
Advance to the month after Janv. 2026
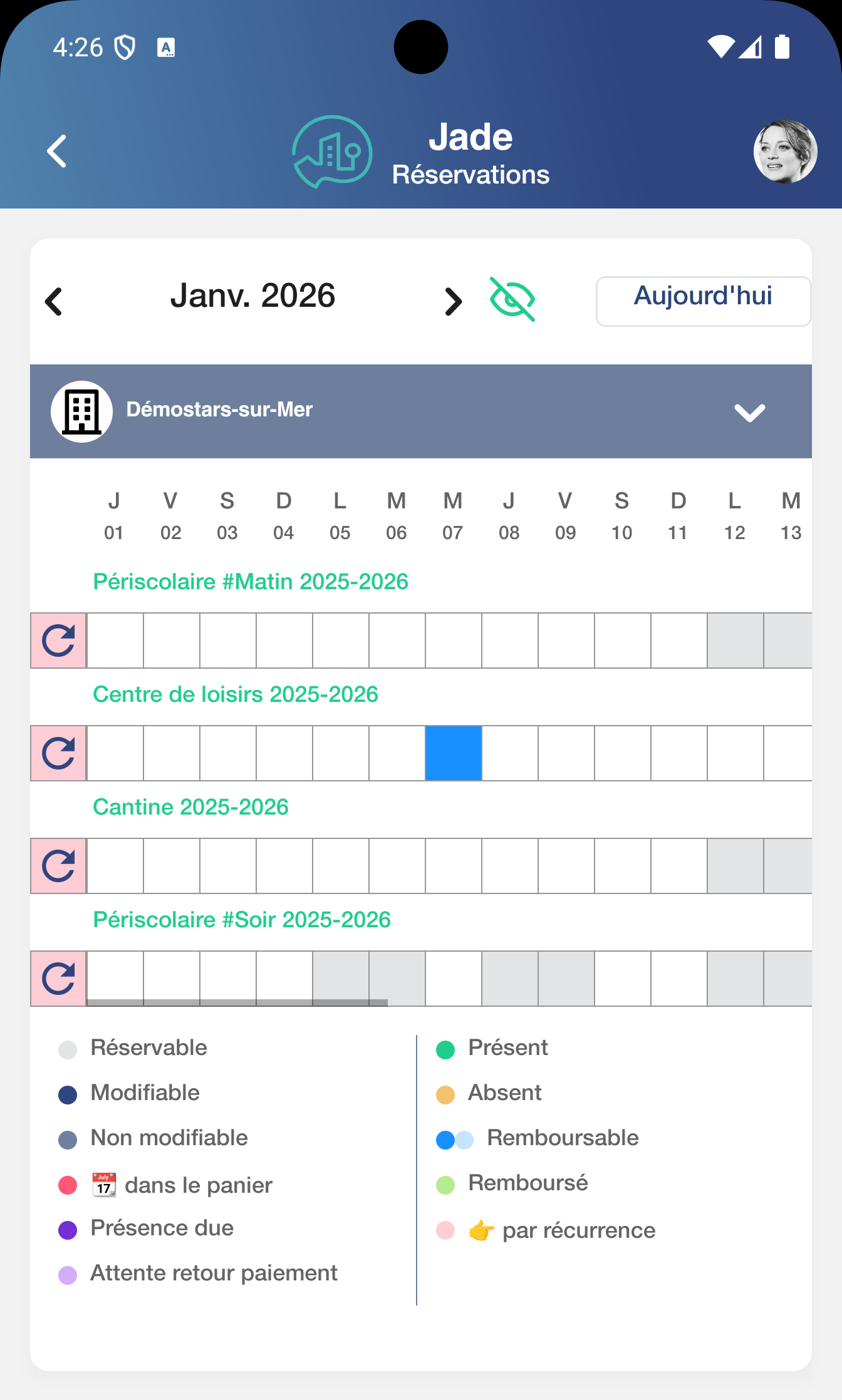(453, 301)
